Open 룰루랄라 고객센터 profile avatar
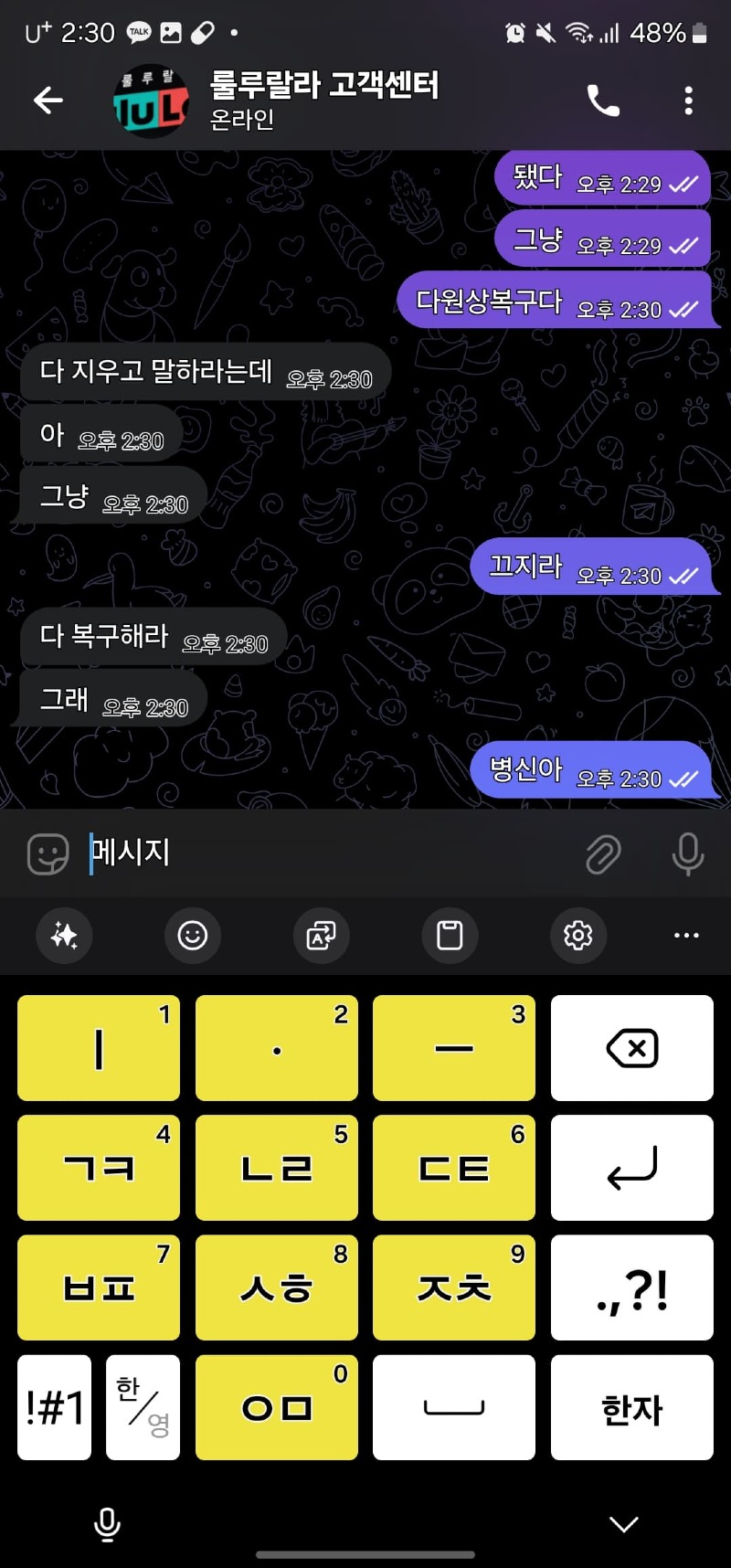 (x=151, y=101)
